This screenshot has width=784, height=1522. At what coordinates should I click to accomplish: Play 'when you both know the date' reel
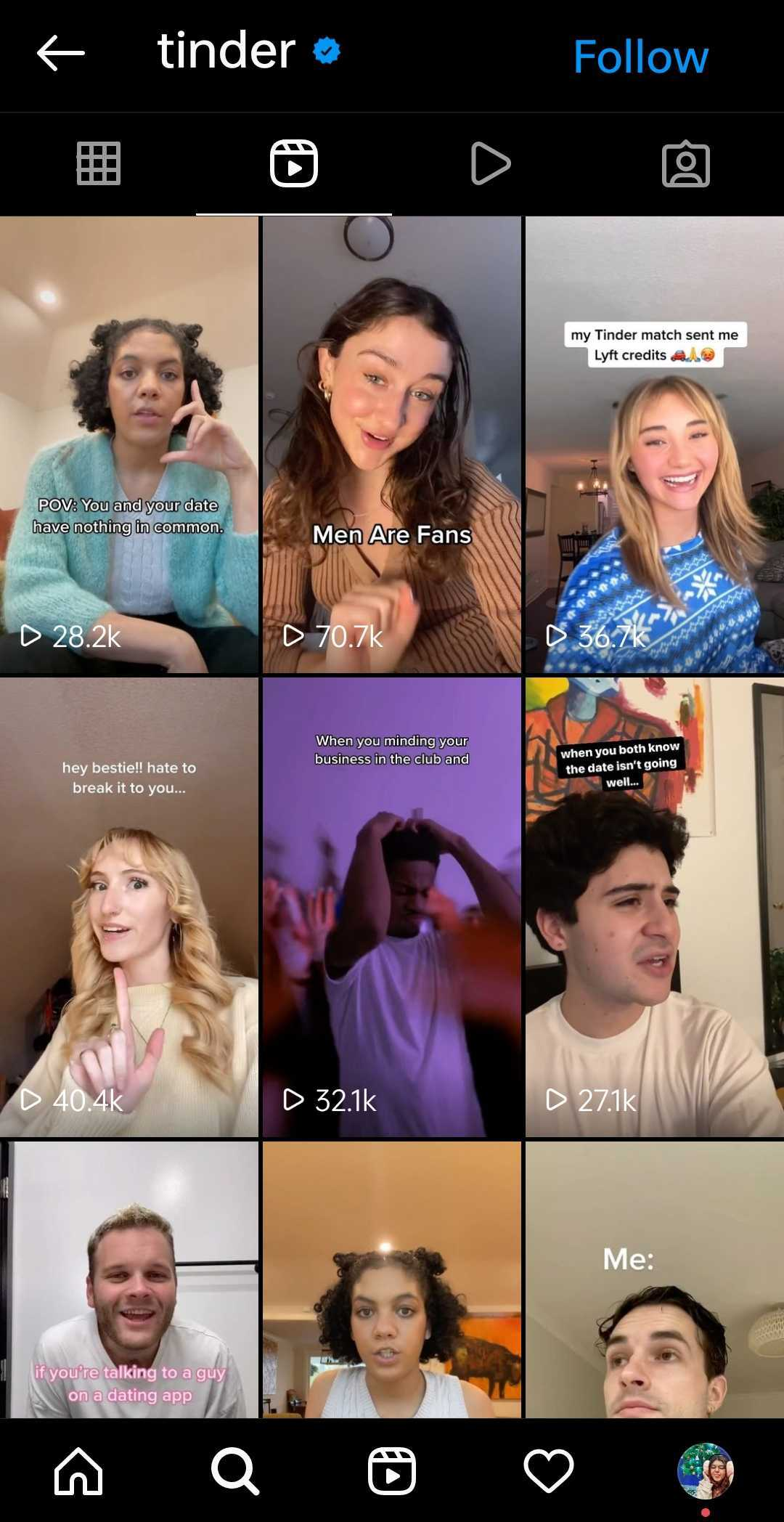tap(655, 906)
